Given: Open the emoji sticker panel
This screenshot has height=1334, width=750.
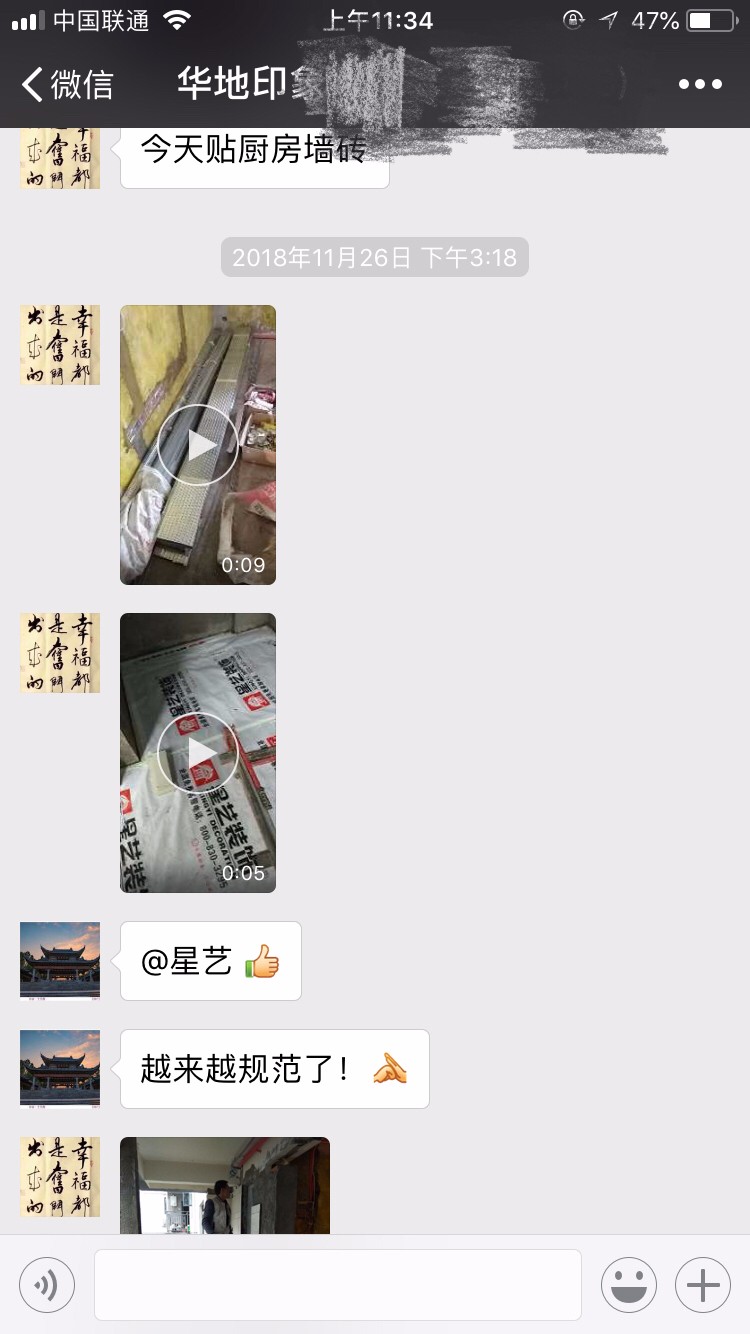Looking at the screenshot, I should pos(628,1284).
